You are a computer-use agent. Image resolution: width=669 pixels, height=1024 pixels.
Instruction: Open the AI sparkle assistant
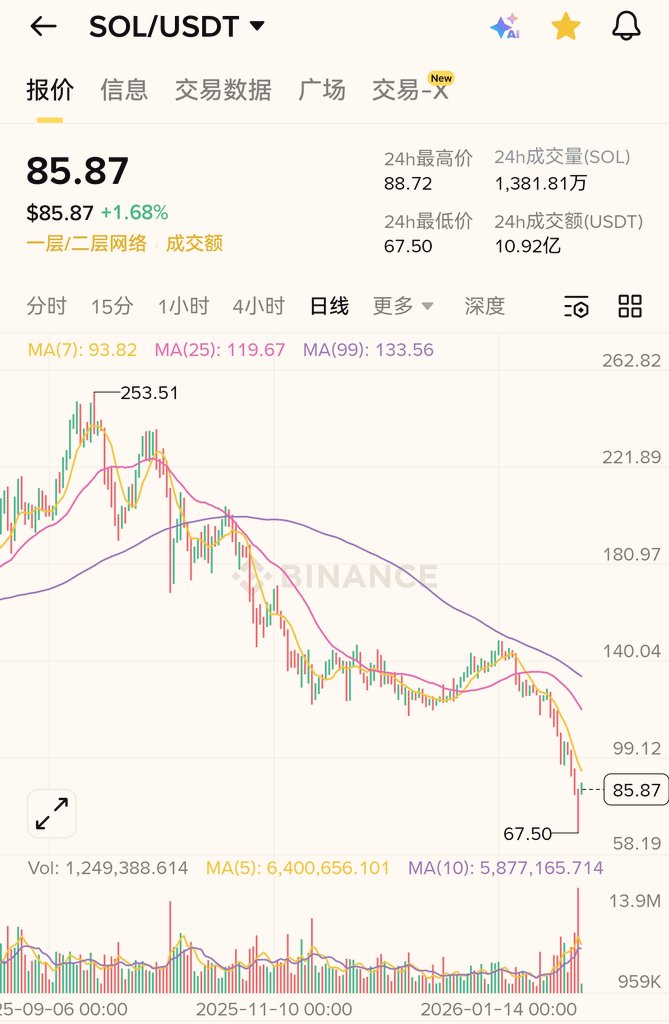point(505,27)
